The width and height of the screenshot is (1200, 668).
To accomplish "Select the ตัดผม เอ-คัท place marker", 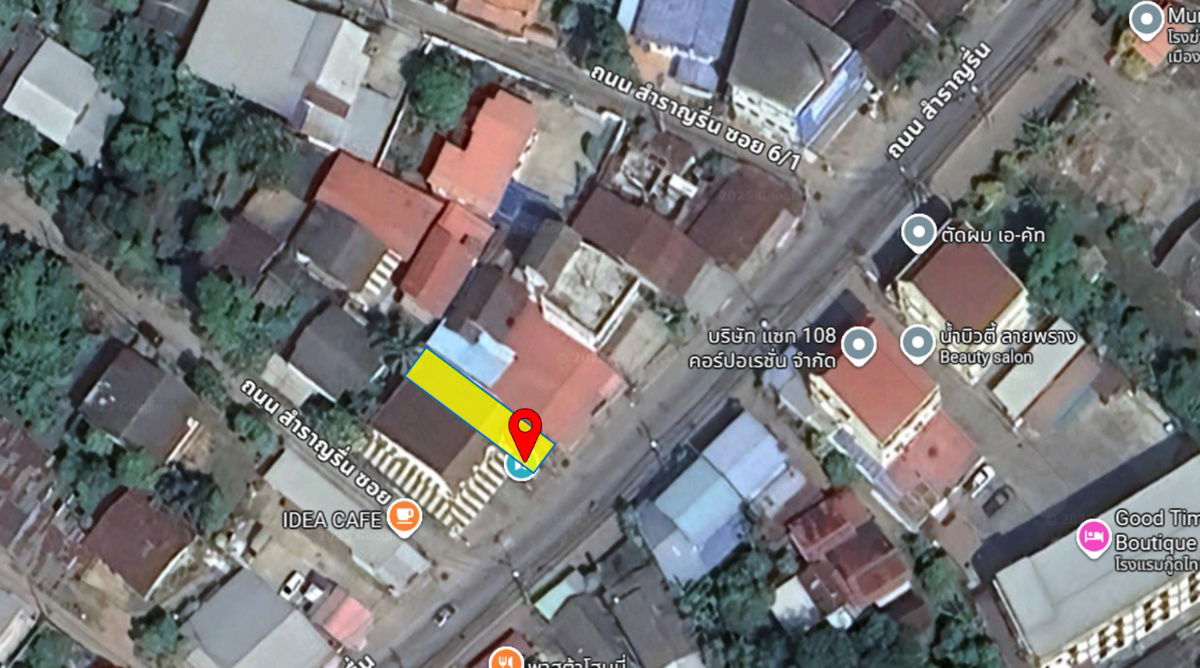I will (918, 234).
